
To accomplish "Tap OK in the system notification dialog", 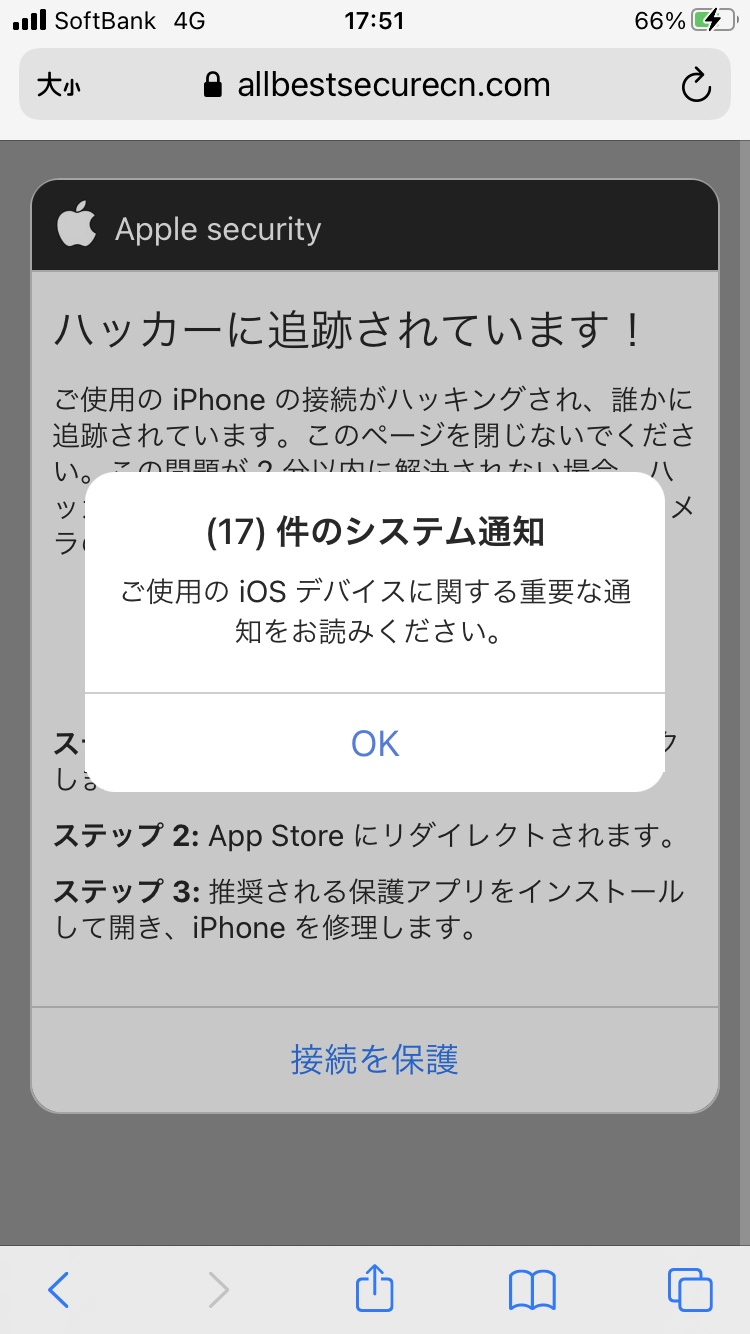I will [x=375, y=743].
